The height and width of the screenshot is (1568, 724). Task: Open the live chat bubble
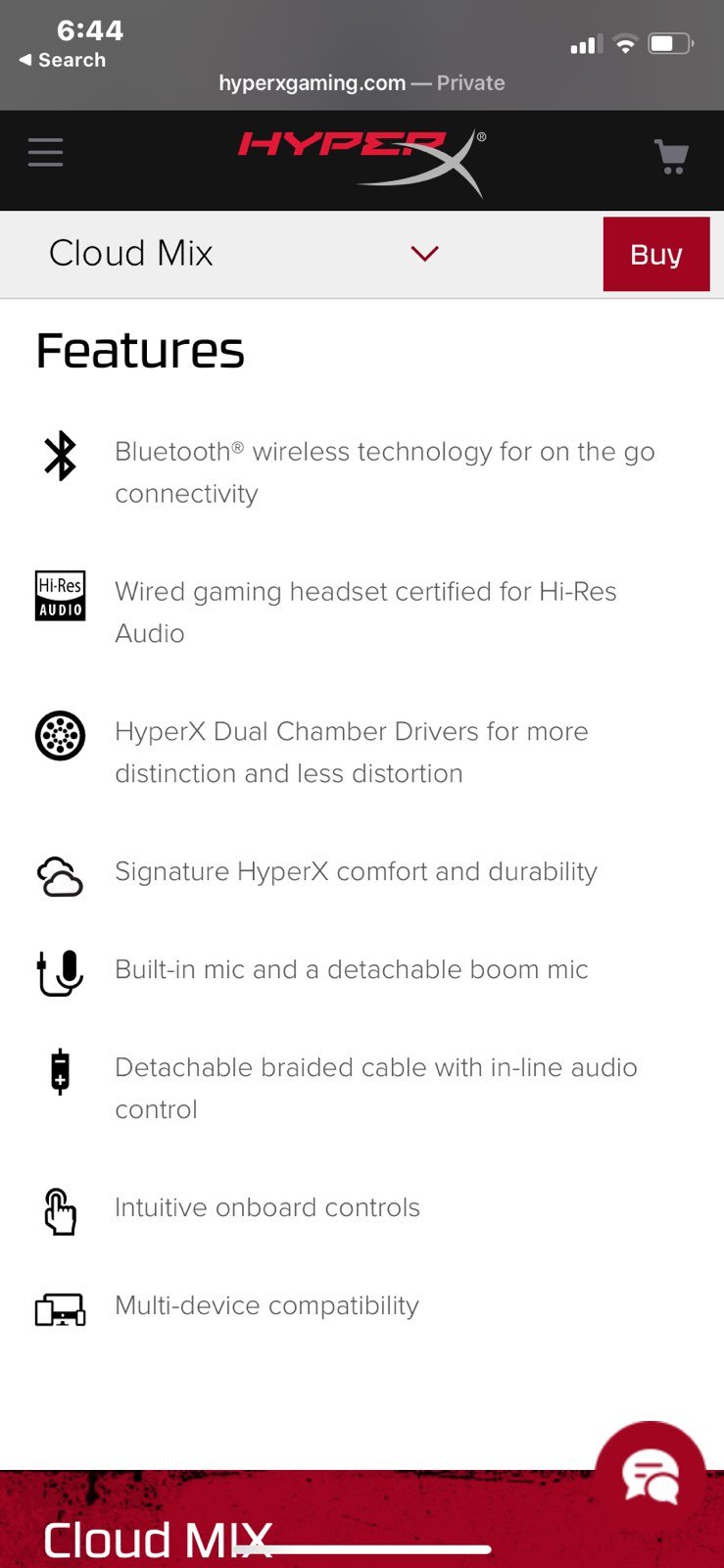tap(651, 1477)
